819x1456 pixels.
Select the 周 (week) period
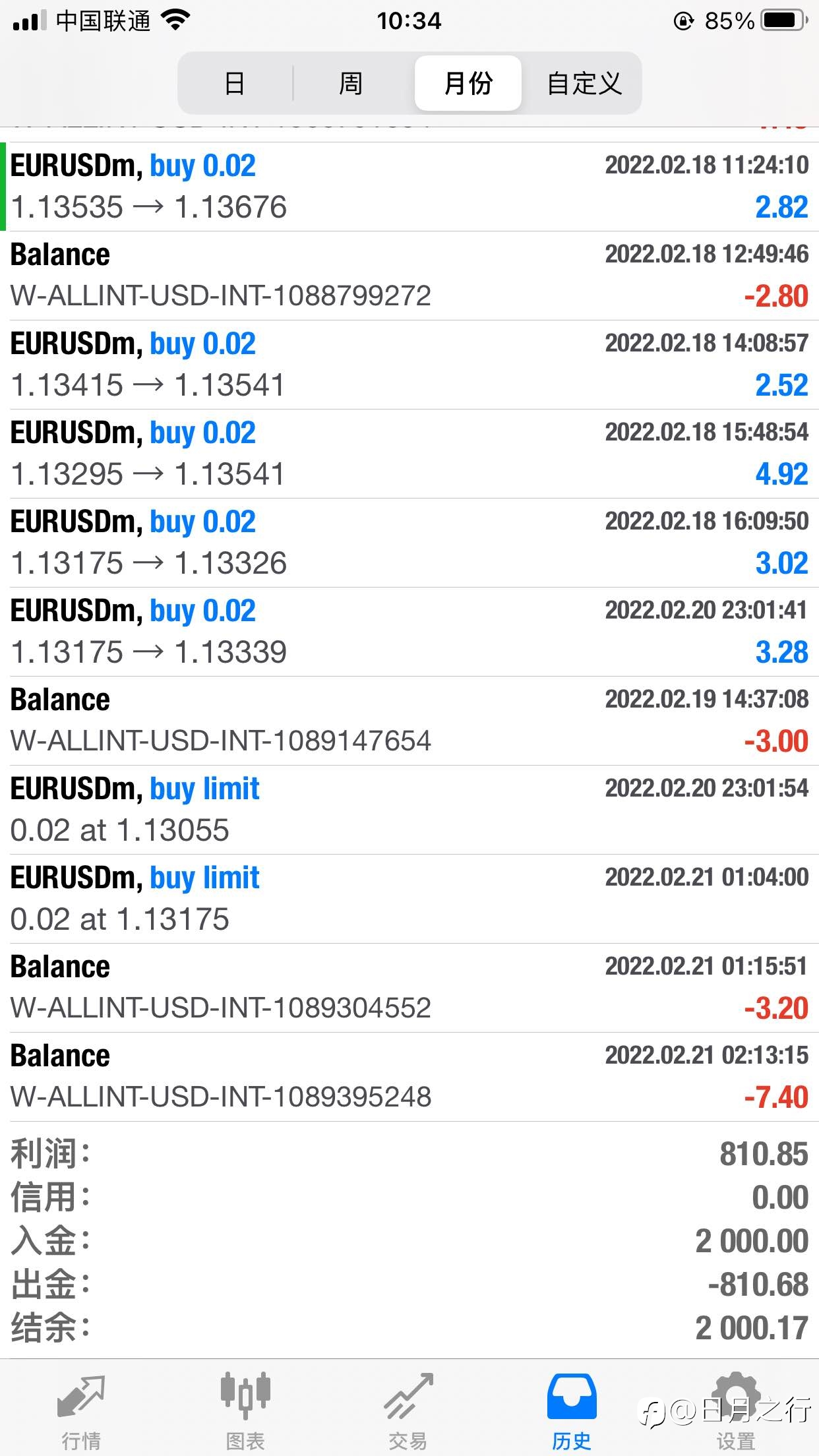pyautogui.click(x=351, y=84)
